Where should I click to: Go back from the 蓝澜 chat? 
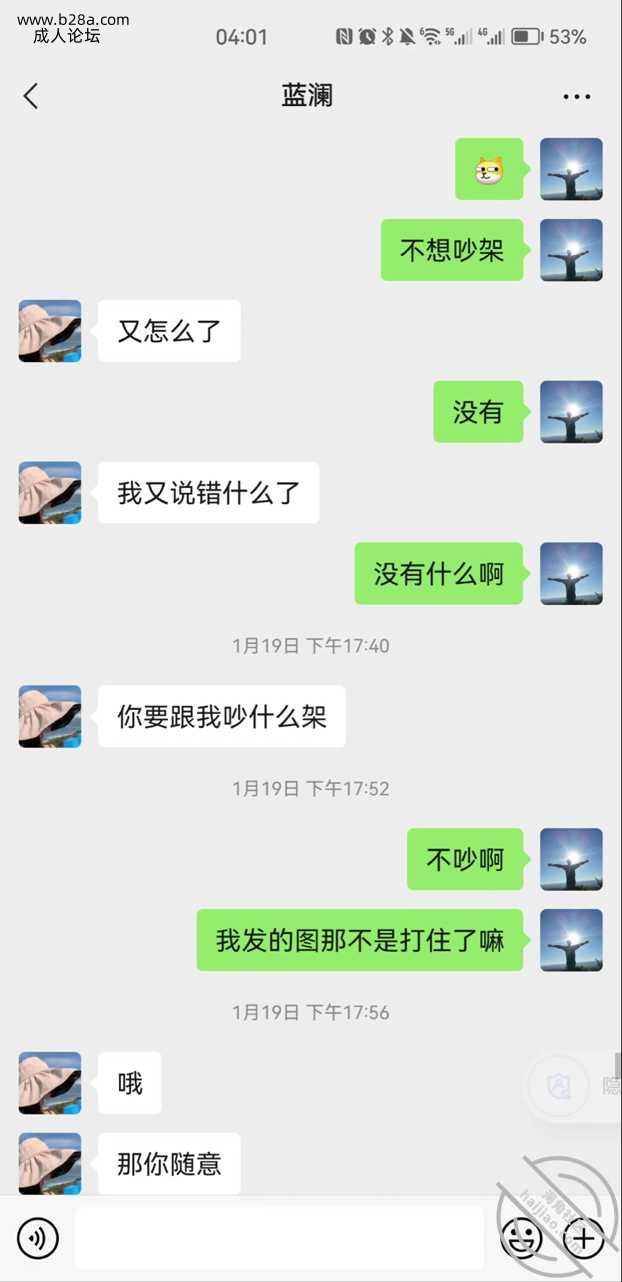[31, 96]
